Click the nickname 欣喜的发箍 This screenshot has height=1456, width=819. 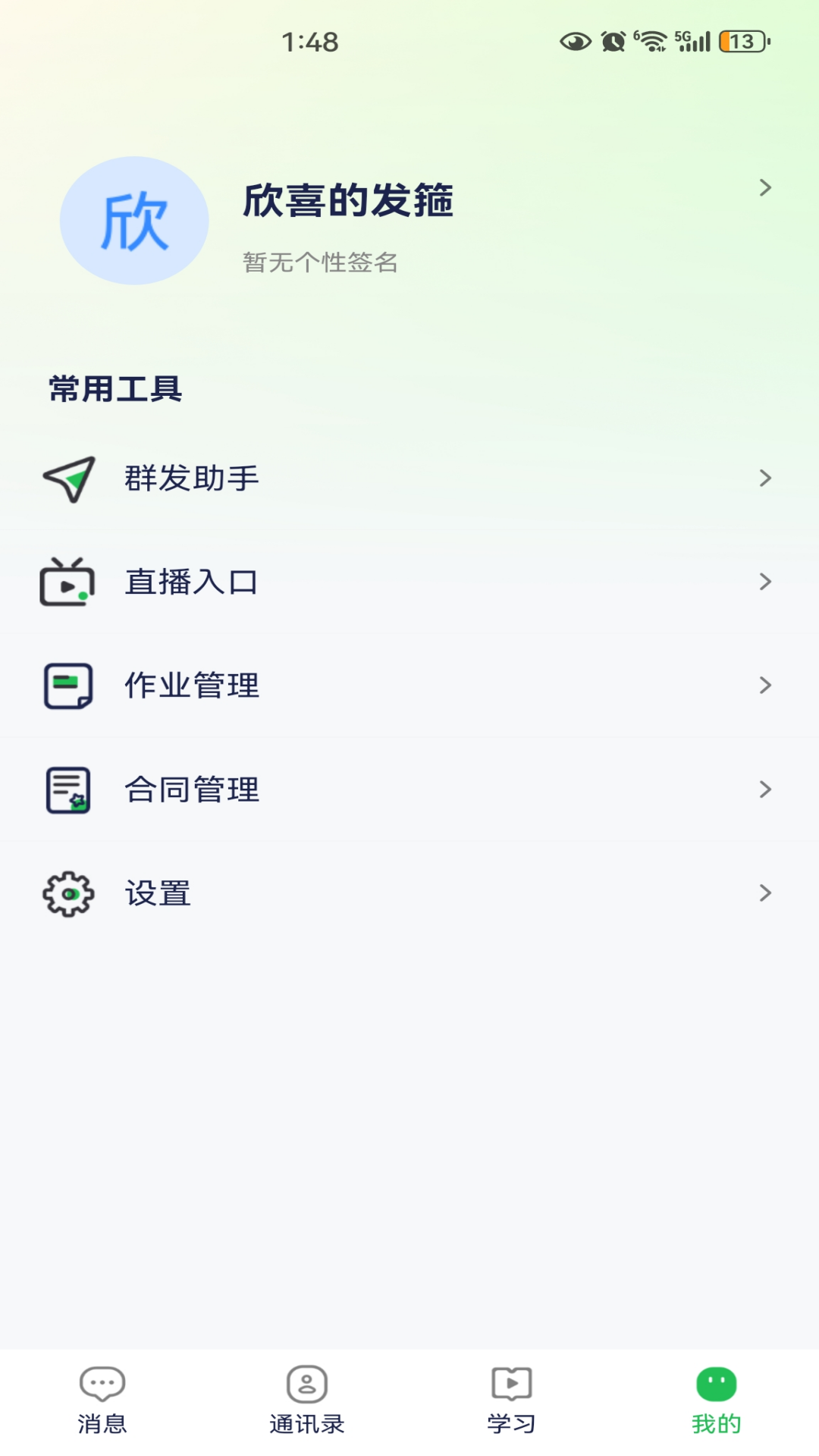[x=349, y=201]
